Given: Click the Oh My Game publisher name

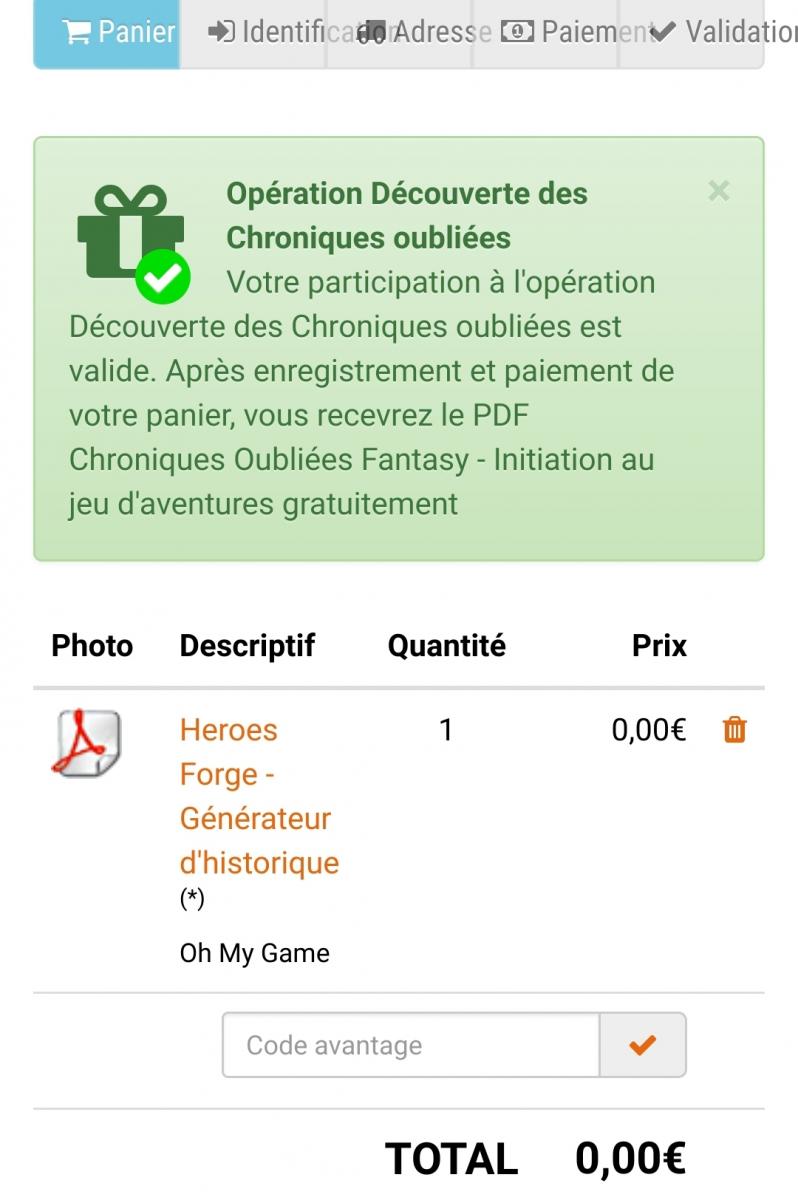Looking at the screenshot, I should [253, 952].
